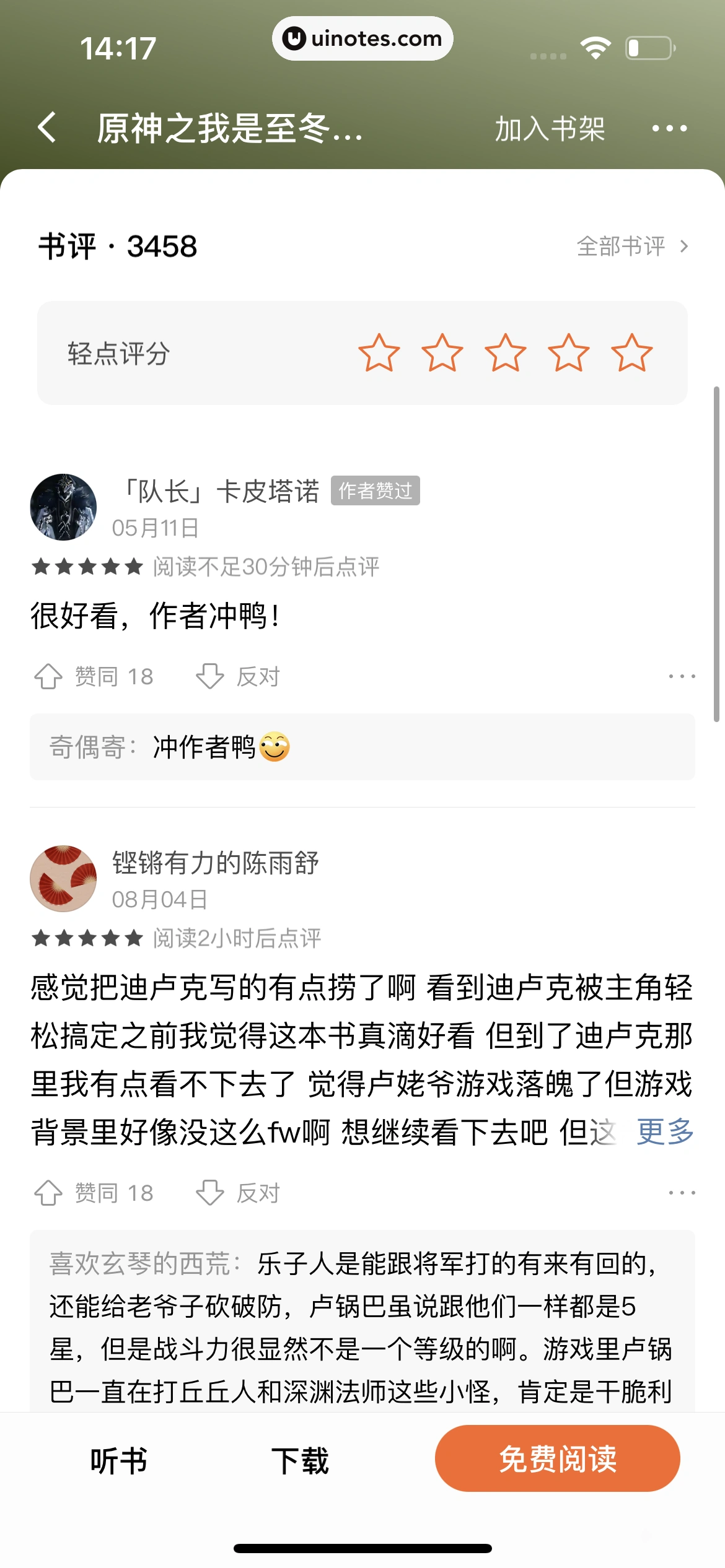Open 「队长」卡皮塔诺's avatar
The width and height of the screenshot is (725, 1568).
pos(63,507)
